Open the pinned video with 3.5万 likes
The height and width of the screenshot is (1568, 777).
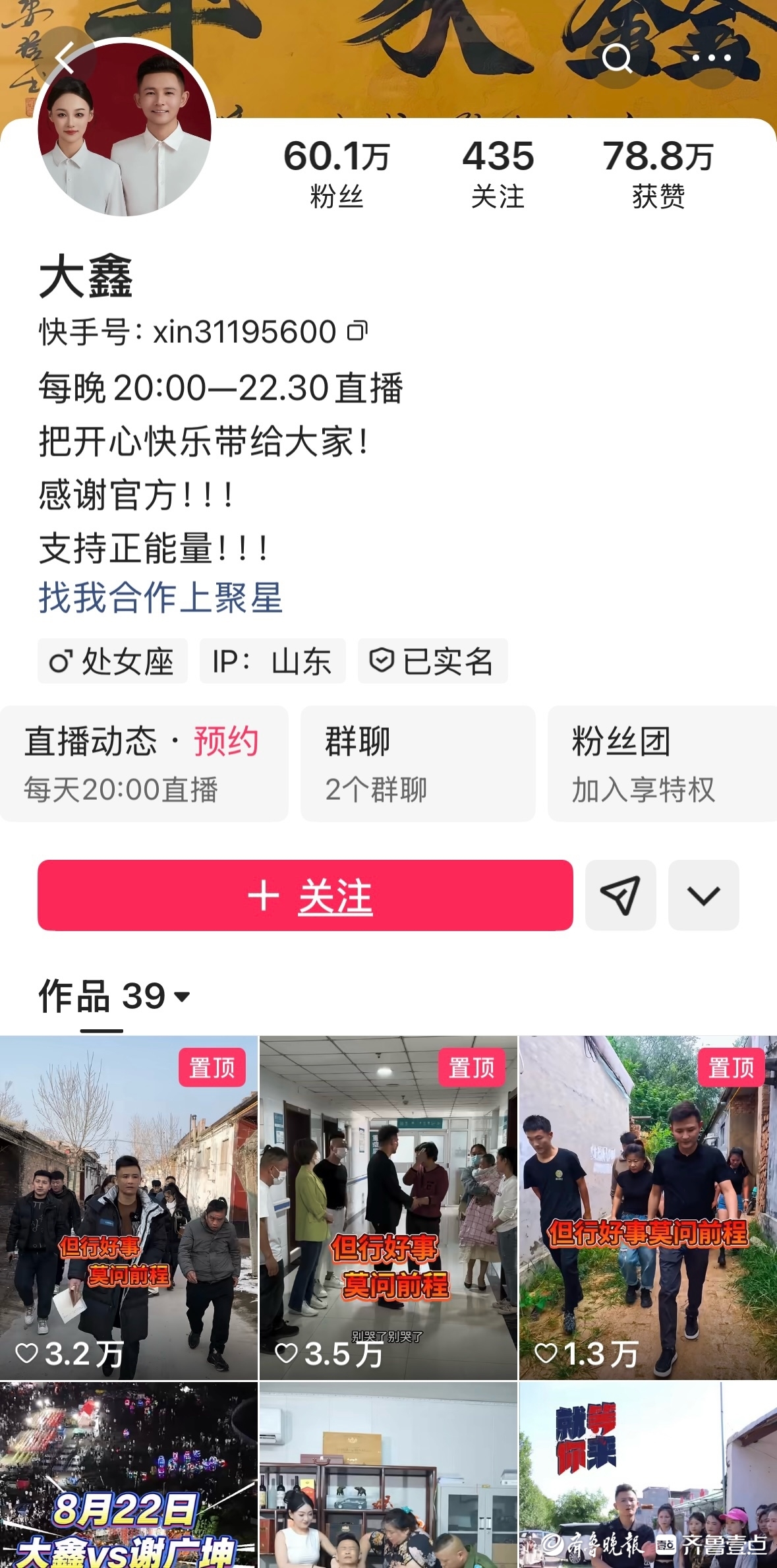coord(388,1207)
